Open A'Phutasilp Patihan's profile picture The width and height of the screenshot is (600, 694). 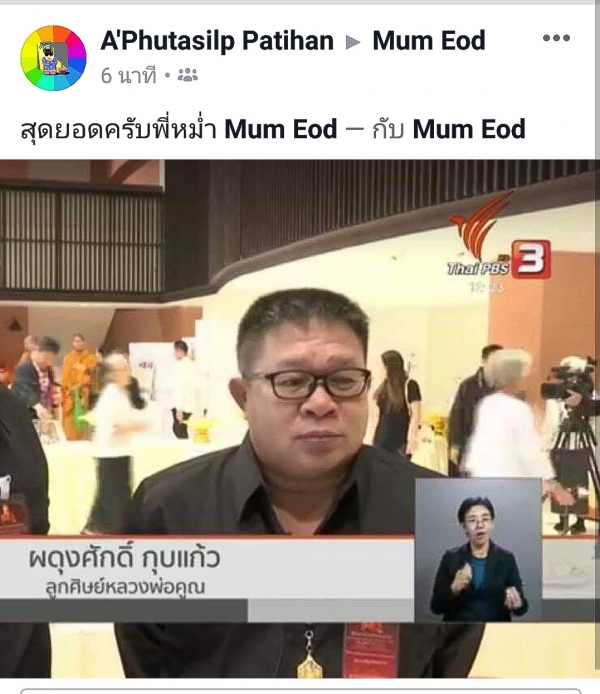[53, 58]
